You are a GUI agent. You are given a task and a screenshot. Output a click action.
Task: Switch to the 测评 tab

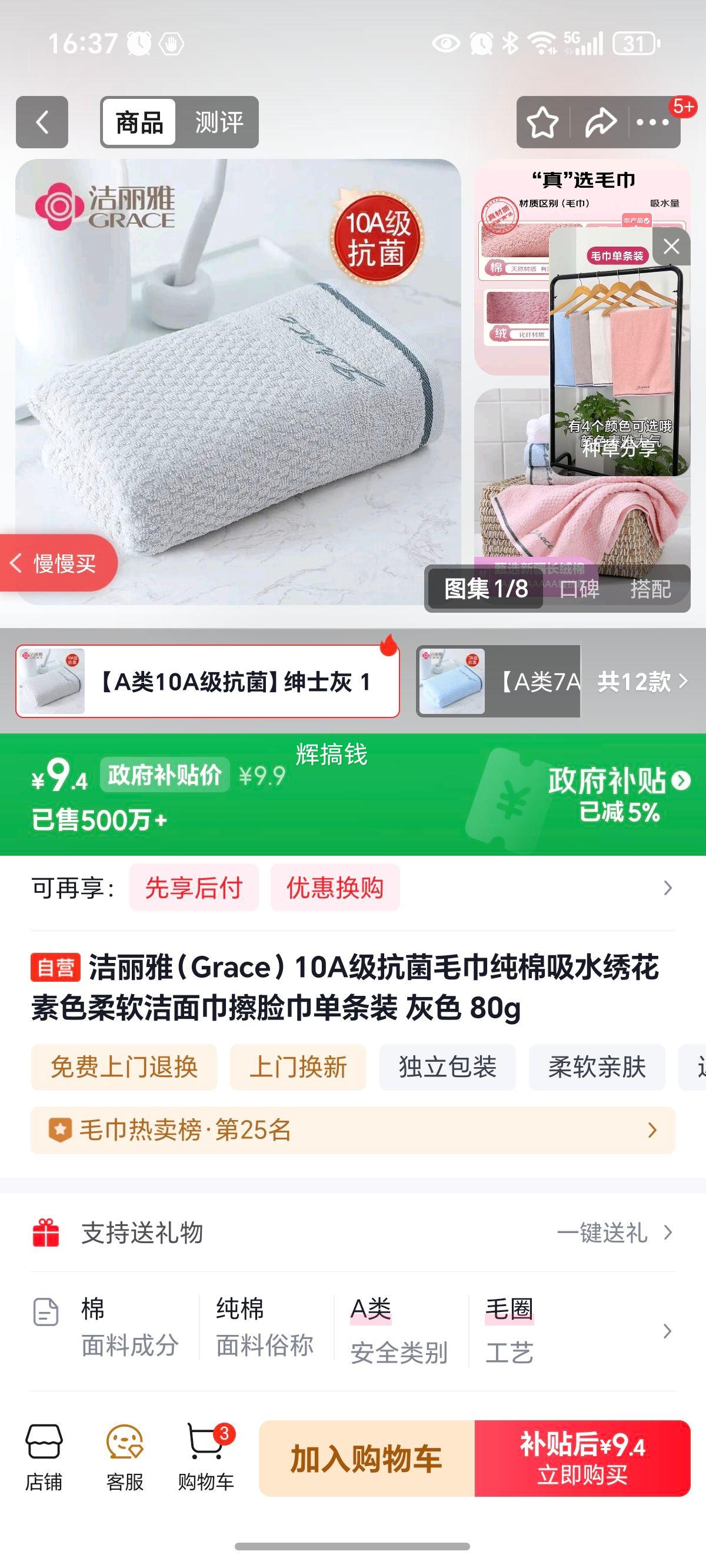pyautogui.click(x=220, y=122)
